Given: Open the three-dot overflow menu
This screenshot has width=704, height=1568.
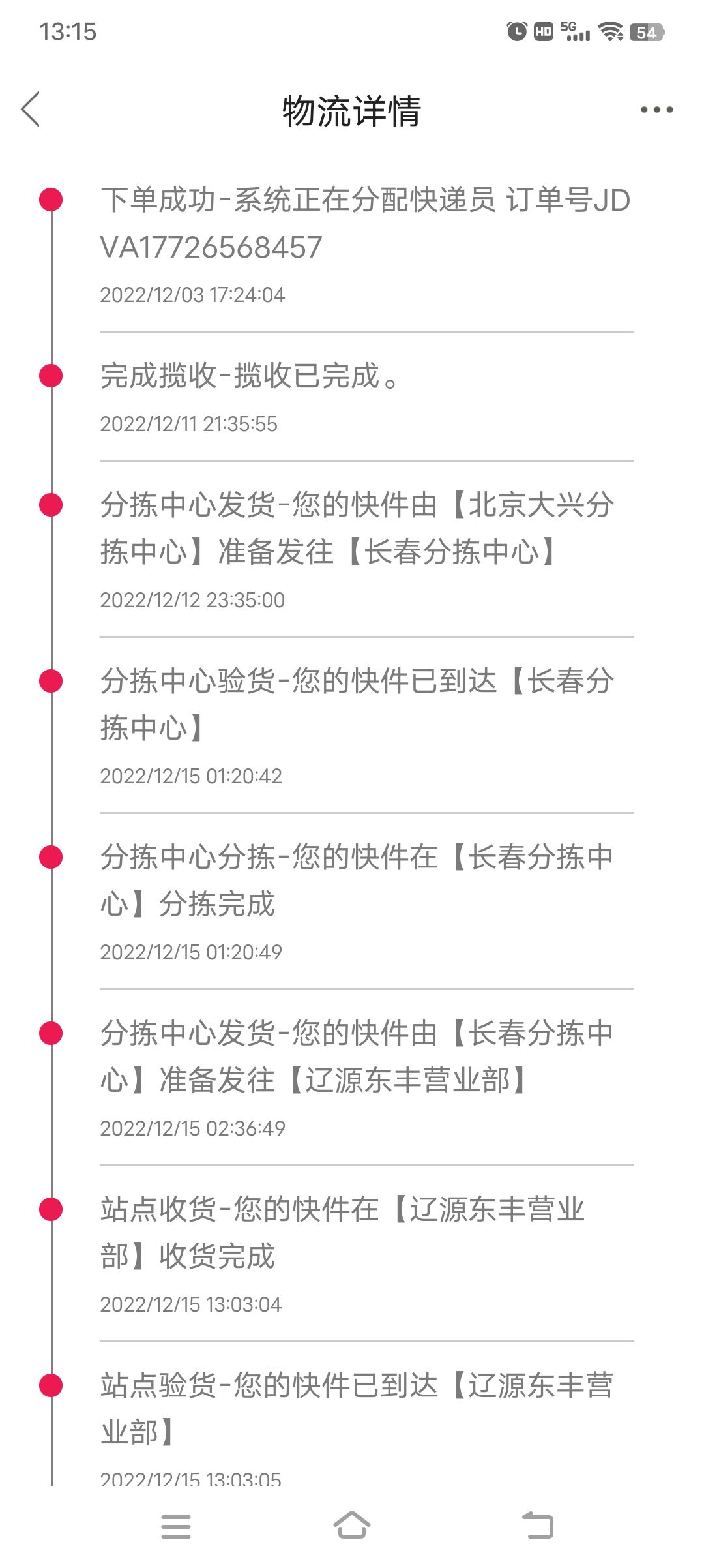Looking at the screenshot, I should [656, 110].
